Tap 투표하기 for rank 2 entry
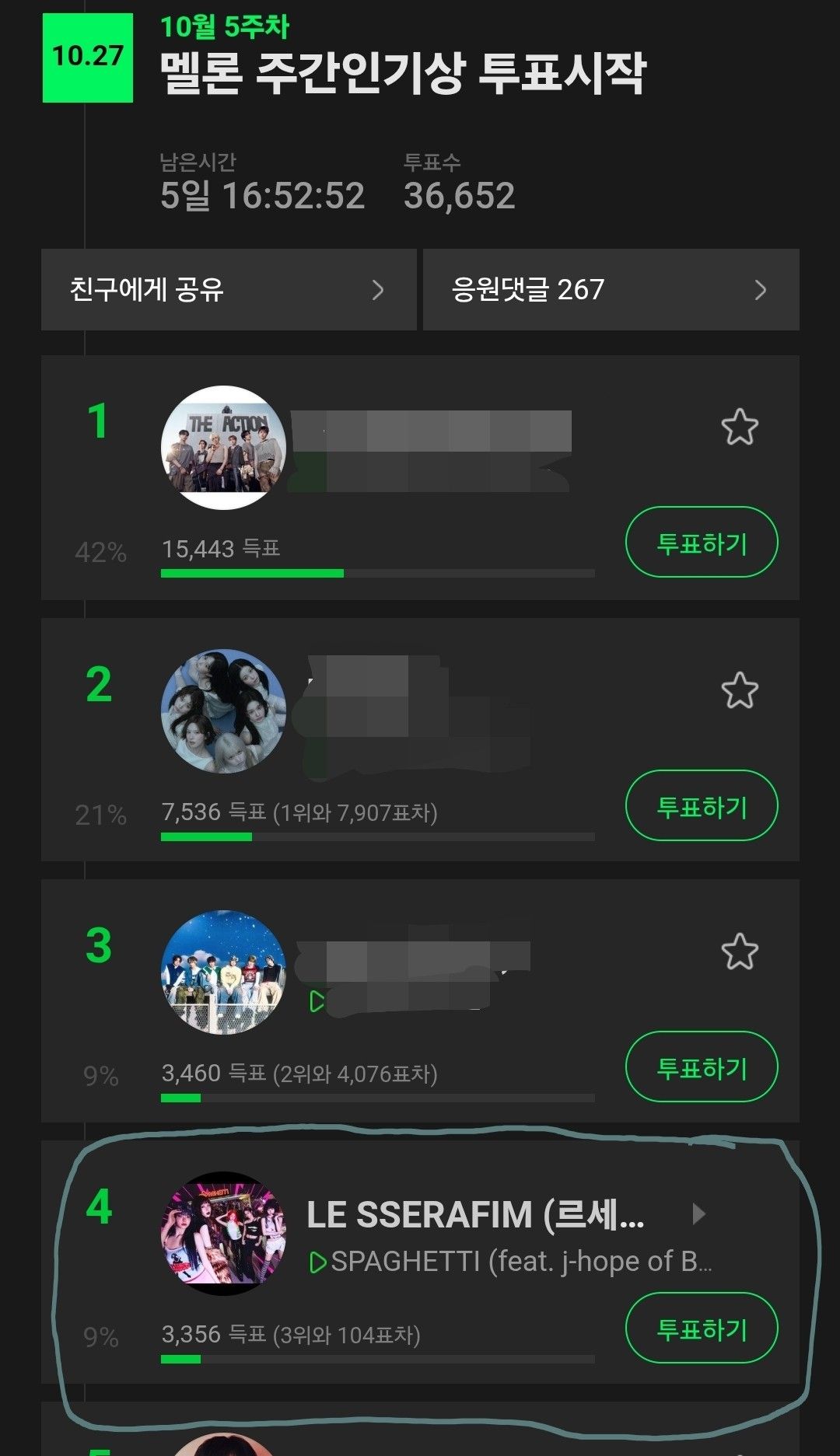840x1456 pixels. pyautogui.click(x=701, y=806)
